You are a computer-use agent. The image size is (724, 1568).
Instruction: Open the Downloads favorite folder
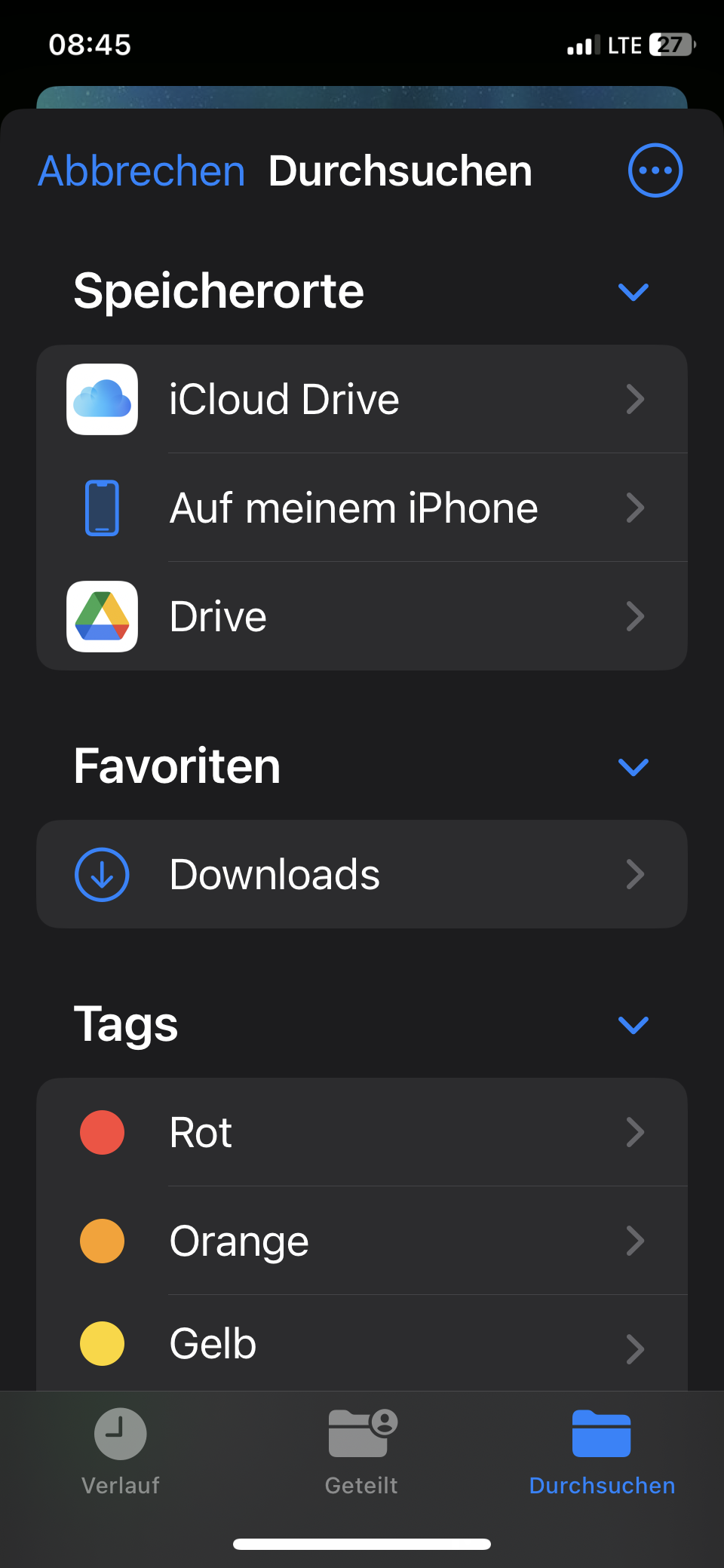(x=362, y=874)
